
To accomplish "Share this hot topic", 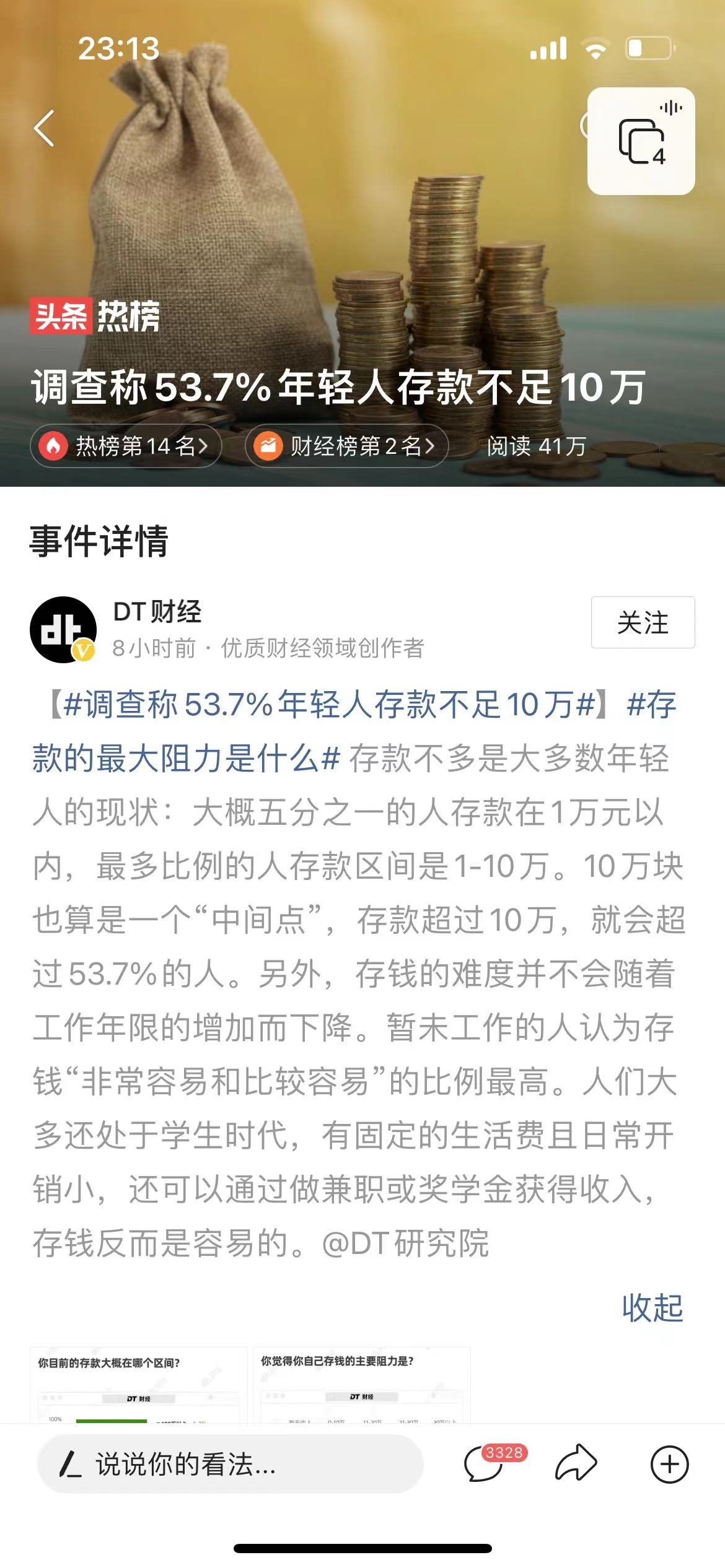I will (x=576, y=1465).
